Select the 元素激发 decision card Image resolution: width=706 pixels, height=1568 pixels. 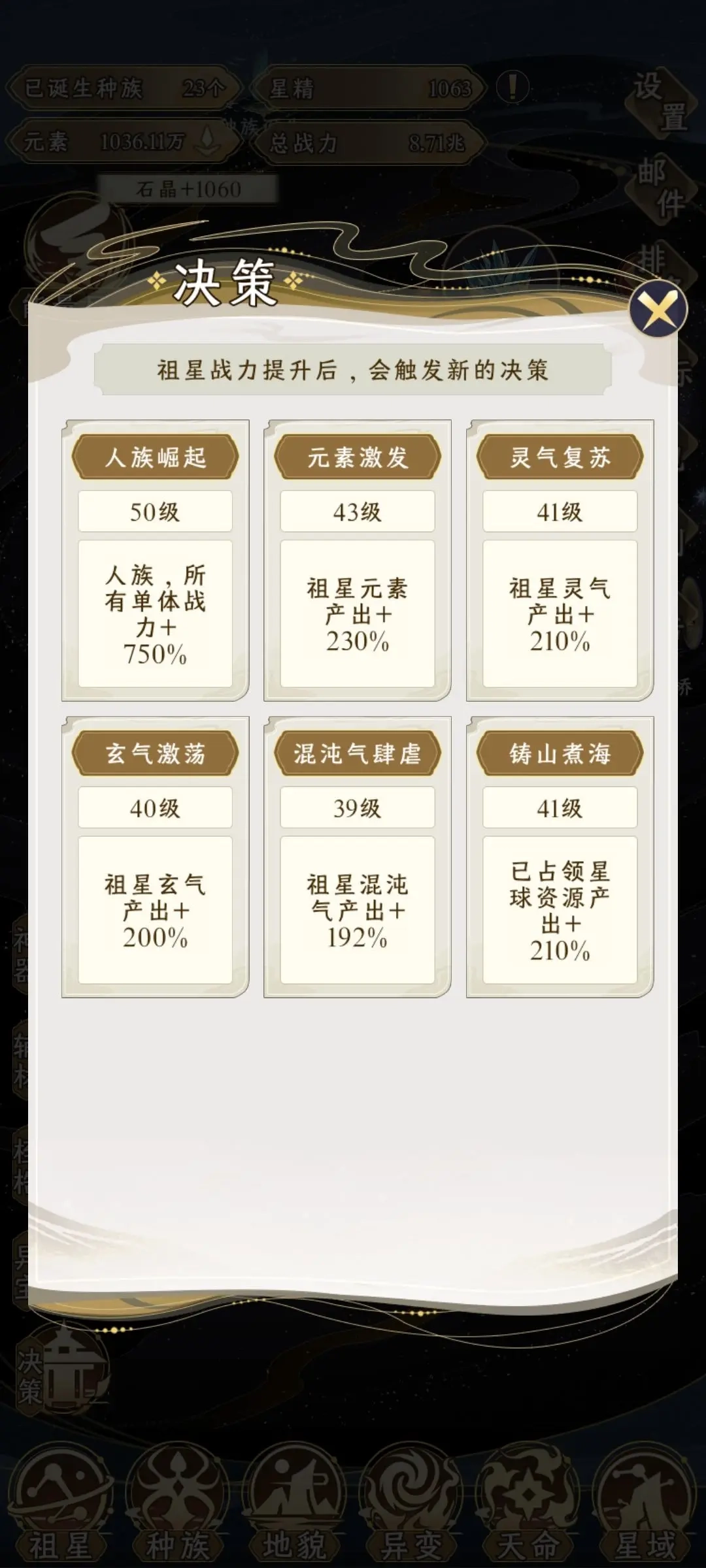point(357,560)
